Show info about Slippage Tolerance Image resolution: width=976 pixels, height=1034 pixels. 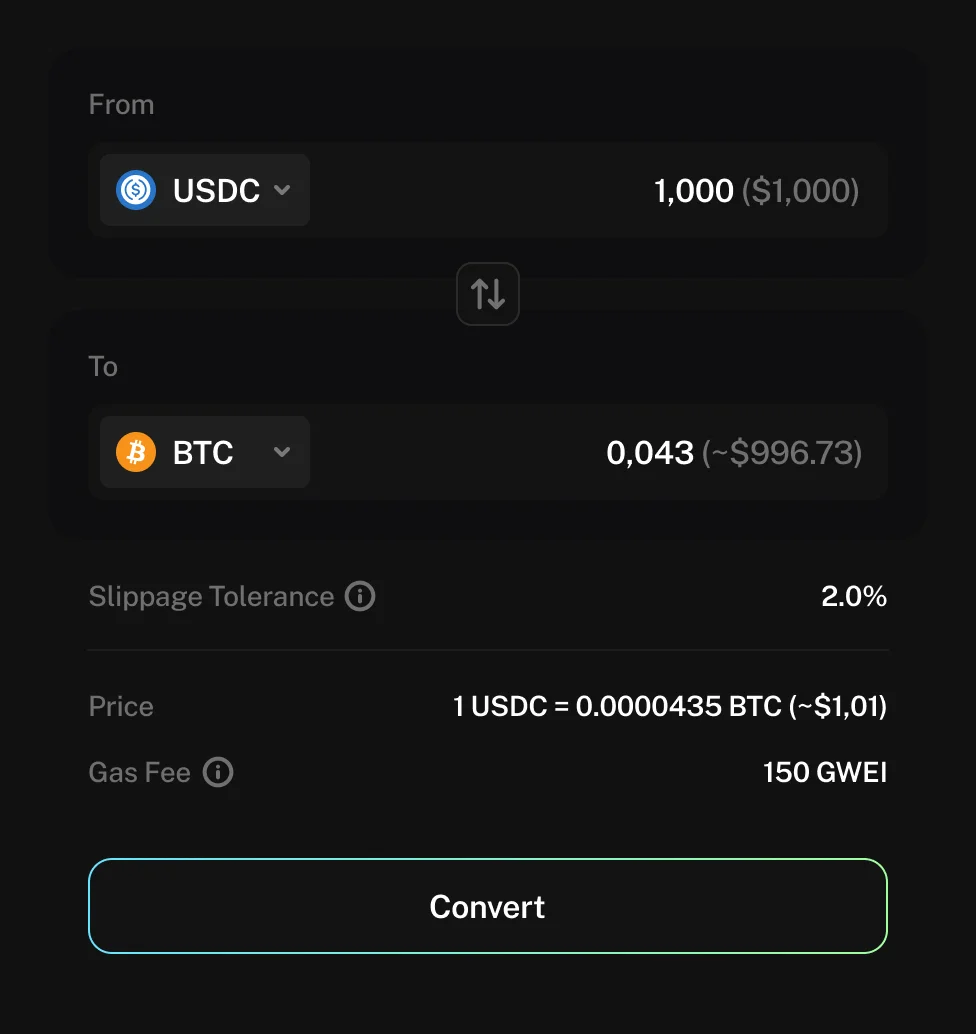point(360,597)
